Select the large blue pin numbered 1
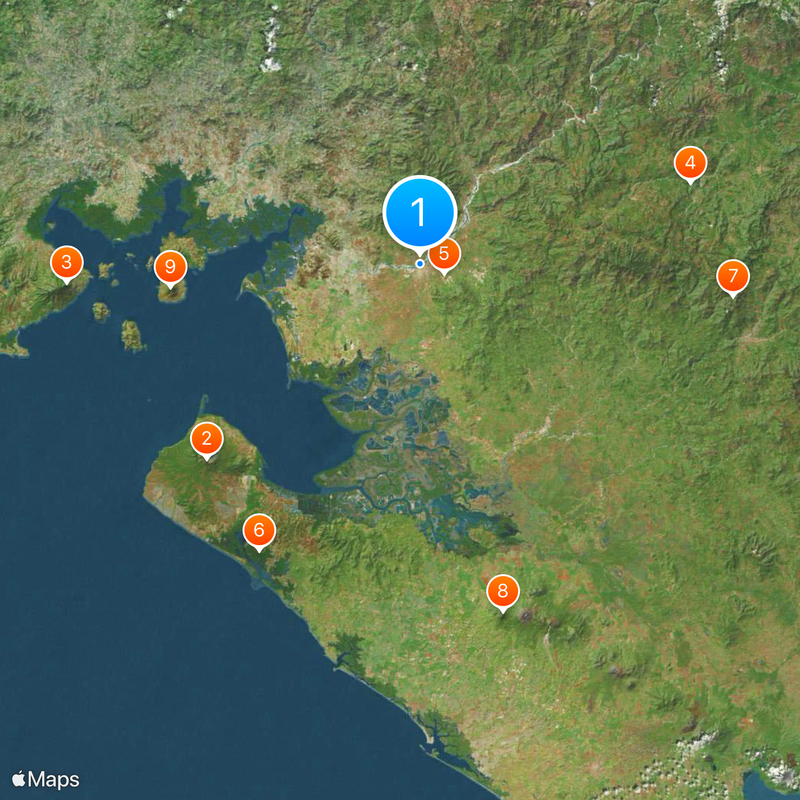 pos(420,212)
